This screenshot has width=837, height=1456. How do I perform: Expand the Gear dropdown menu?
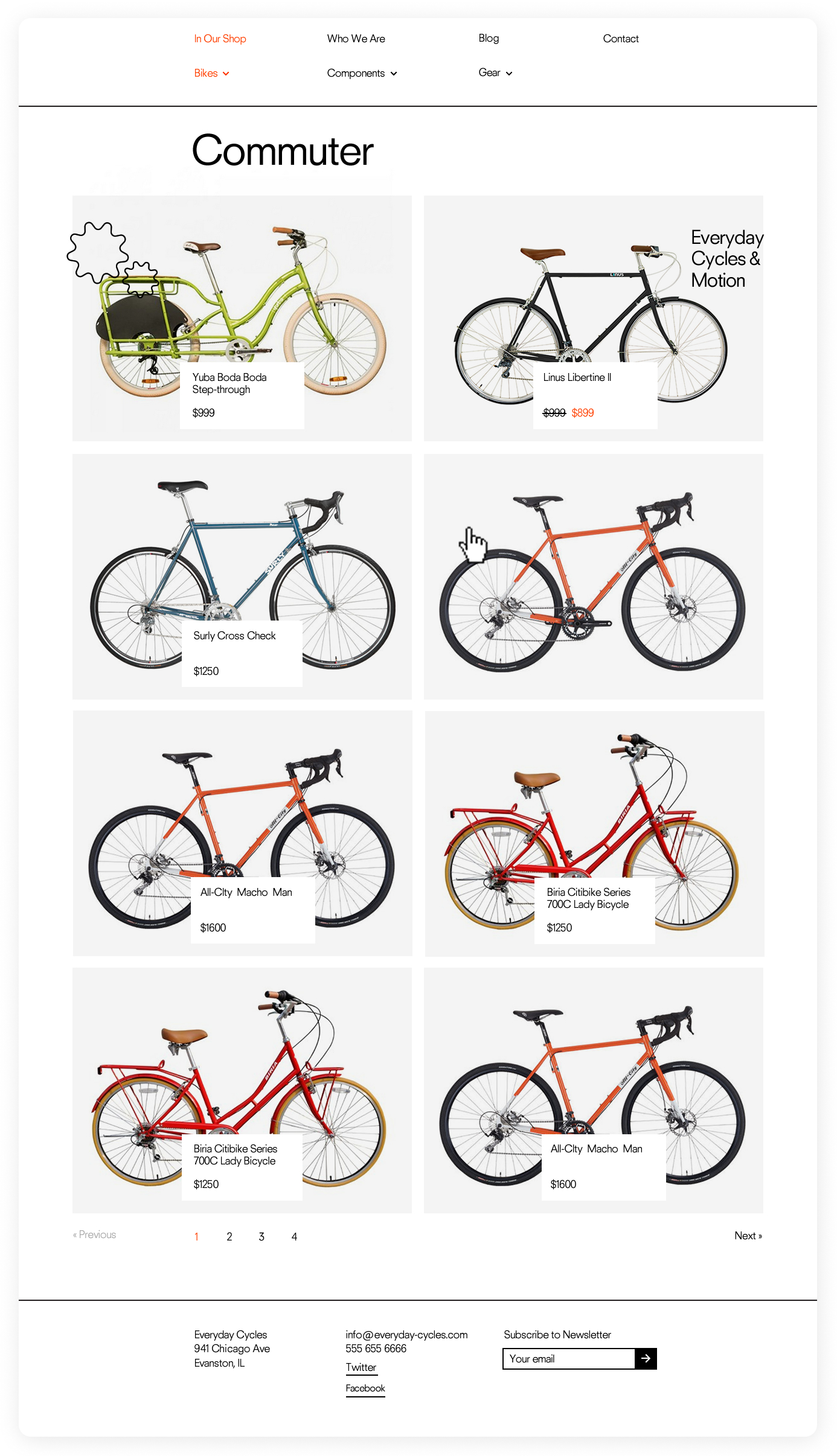point(495,73)
